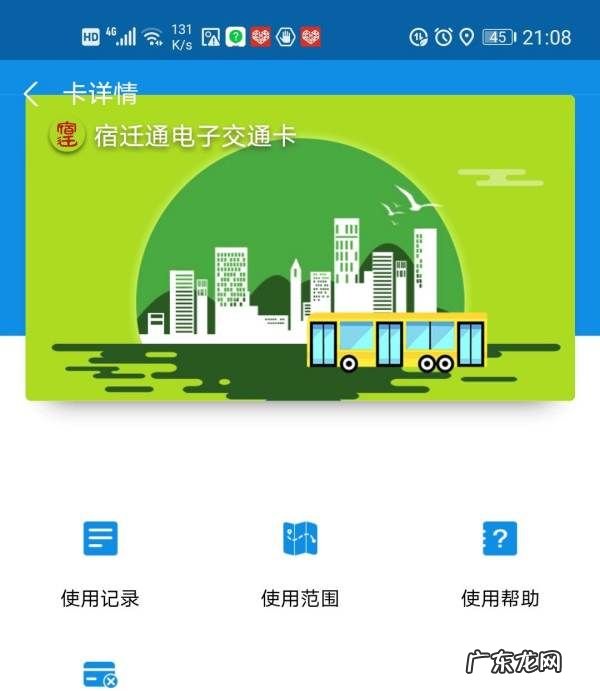
Task: Open the 宿迁通电子交通卡 card image
Action: pyautogui.click(x=300, y=260)
